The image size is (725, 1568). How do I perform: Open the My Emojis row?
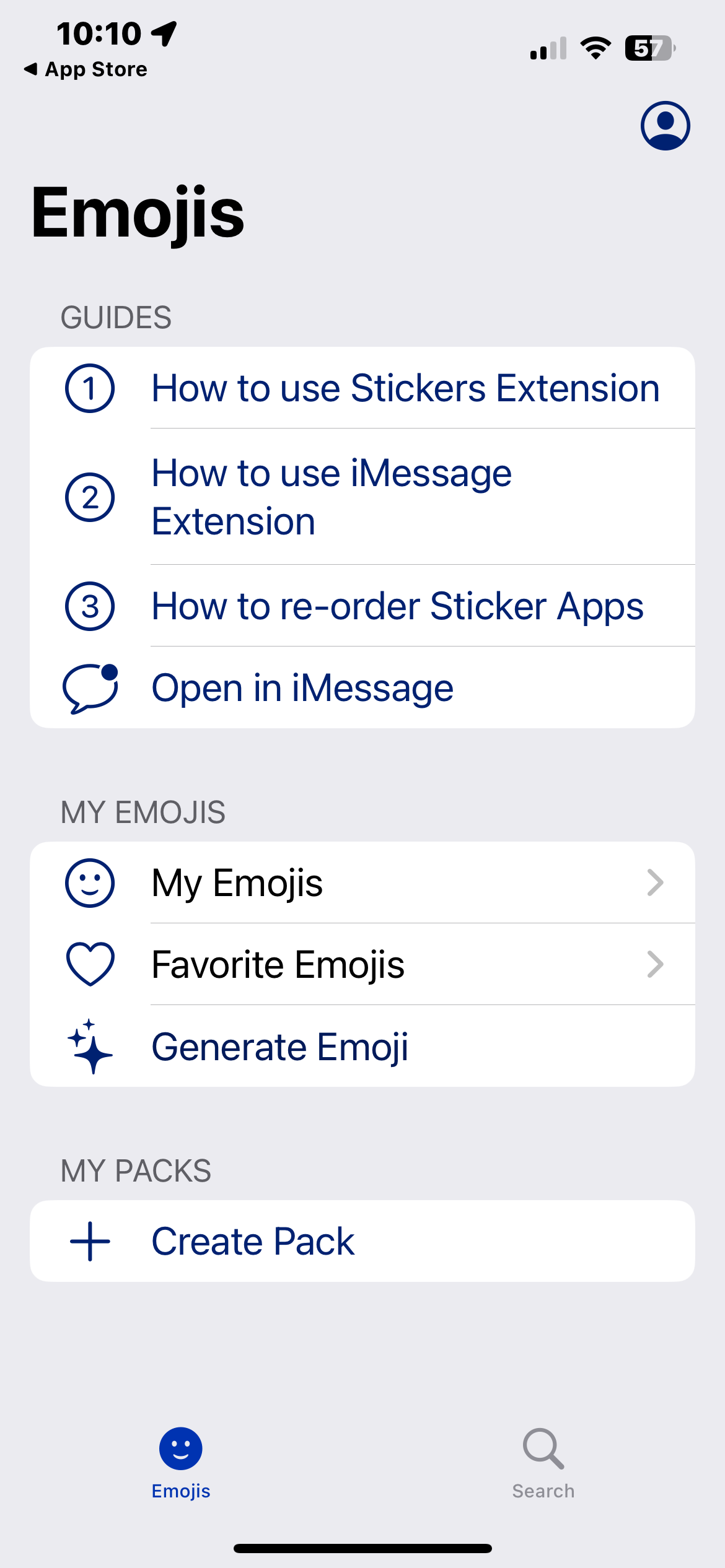[x=362, y=882]
